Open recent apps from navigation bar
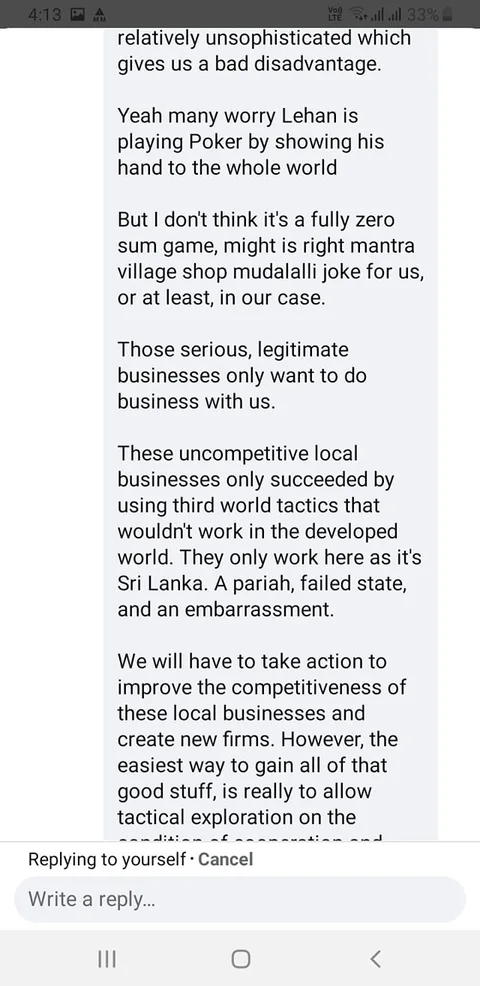Image resolution: width=480 pixels, height=986 pixels. [x=107, y=959]
